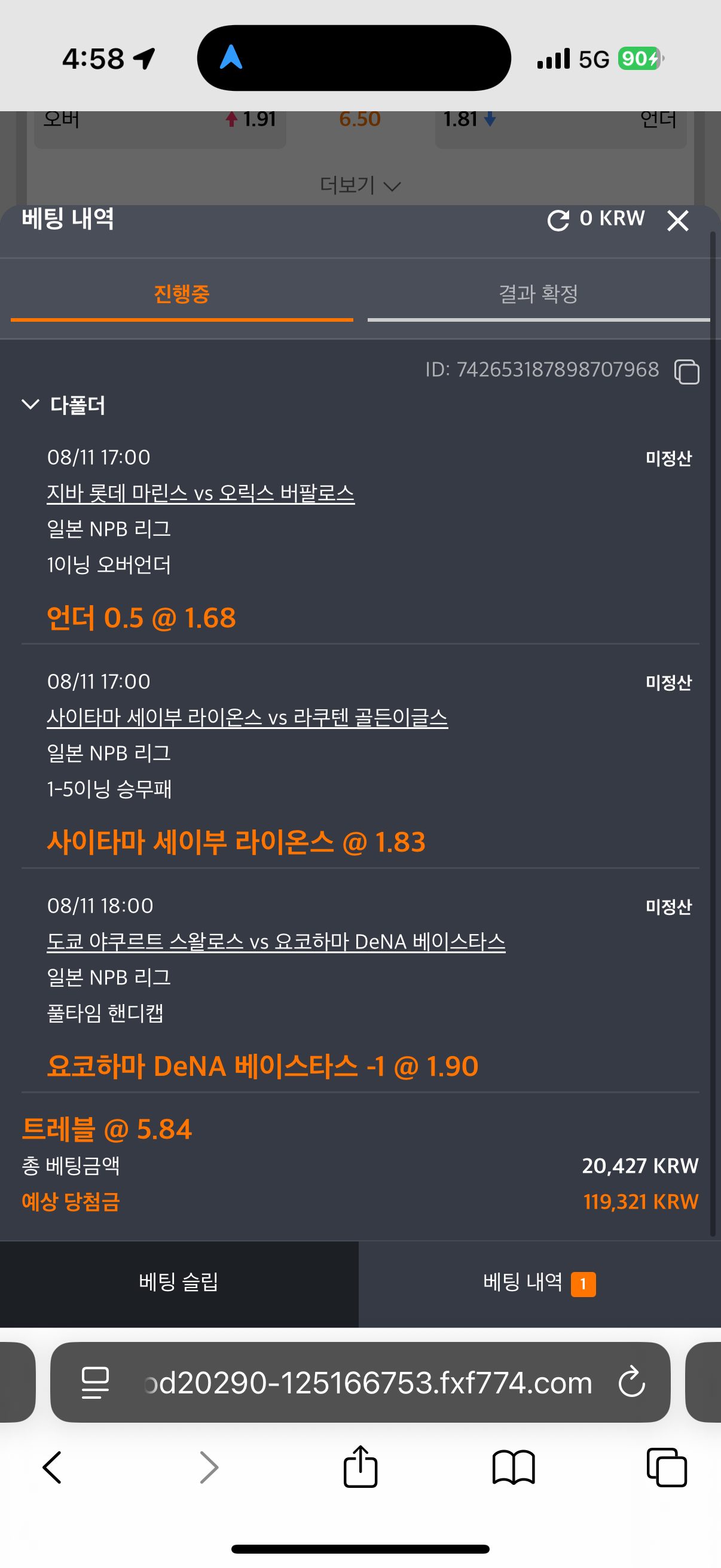Close the 베팅 내역 panel
The width and height of the screenshot is (721, 1568).
coord(677,220)
